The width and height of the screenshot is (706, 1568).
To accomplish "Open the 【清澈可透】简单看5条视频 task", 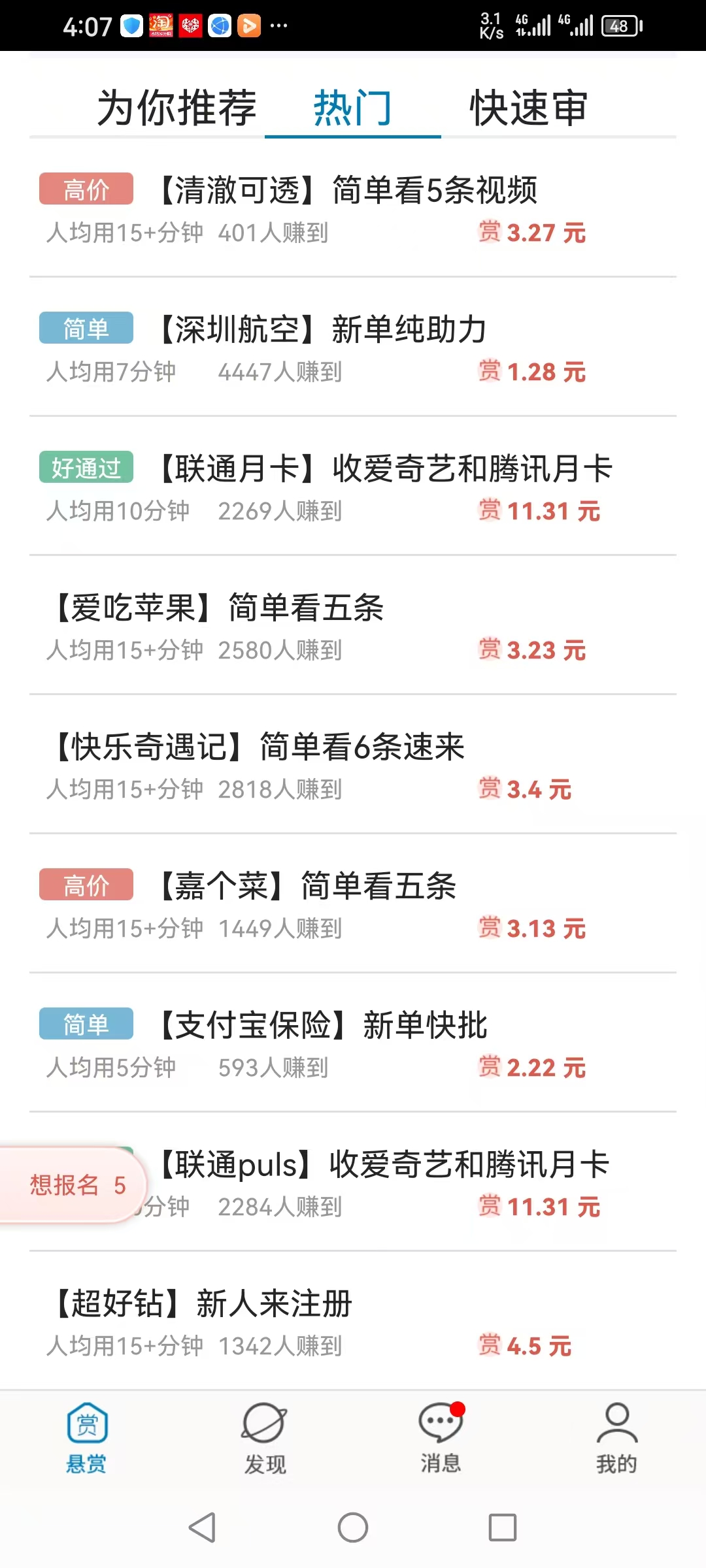I will (x=353, y=209).
